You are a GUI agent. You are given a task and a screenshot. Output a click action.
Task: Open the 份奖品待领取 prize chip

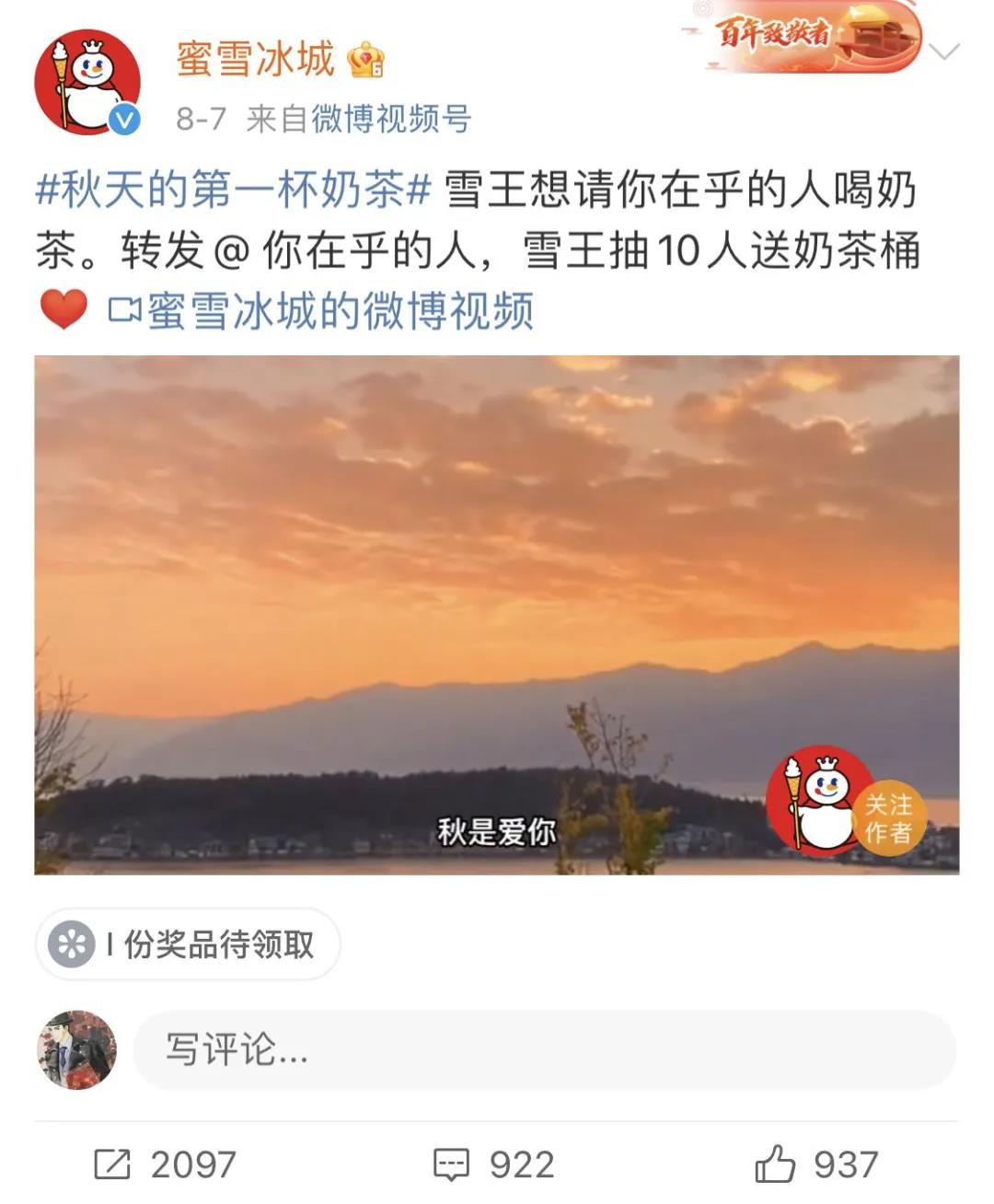(x=189, y=944)
